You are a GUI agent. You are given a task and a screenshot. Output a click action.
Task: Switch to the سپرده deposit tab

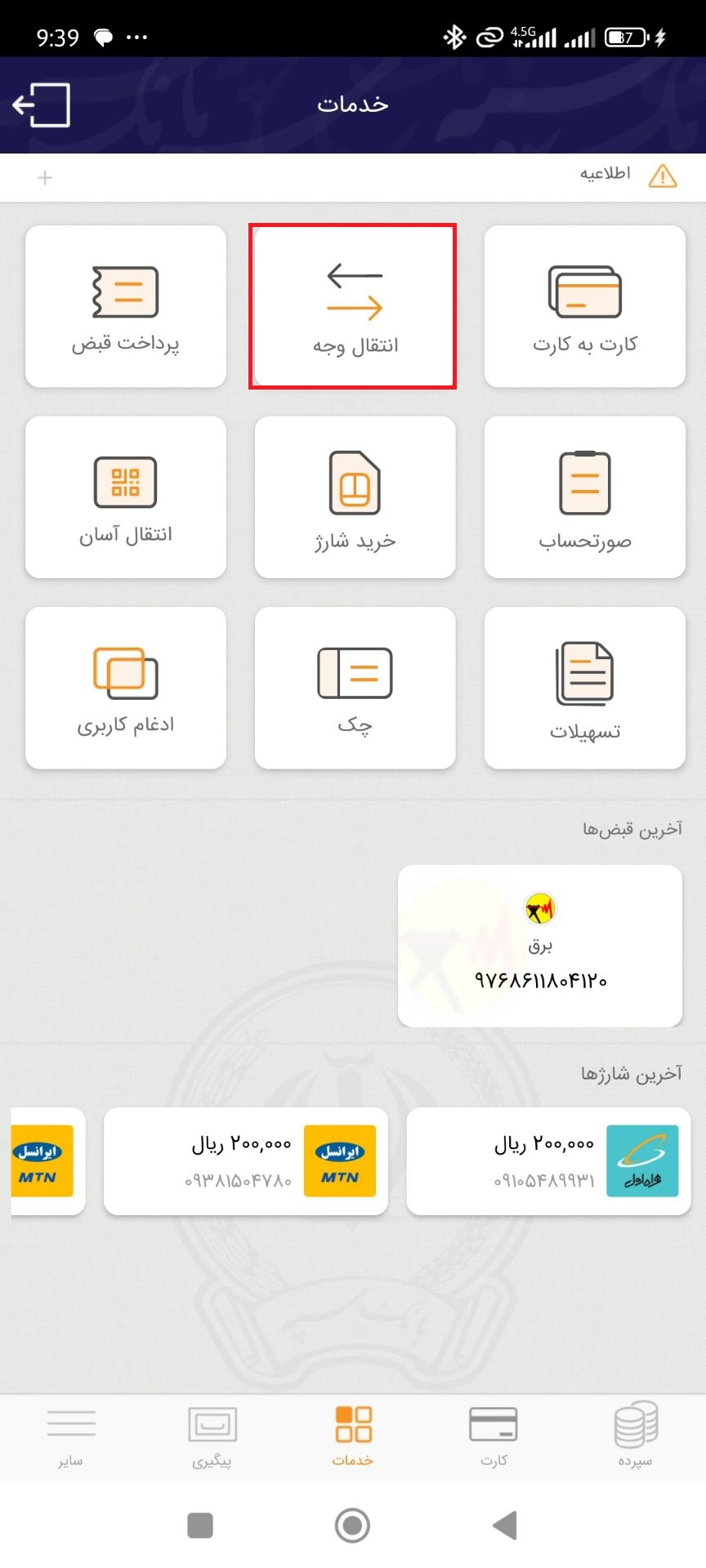(635, 1435)
